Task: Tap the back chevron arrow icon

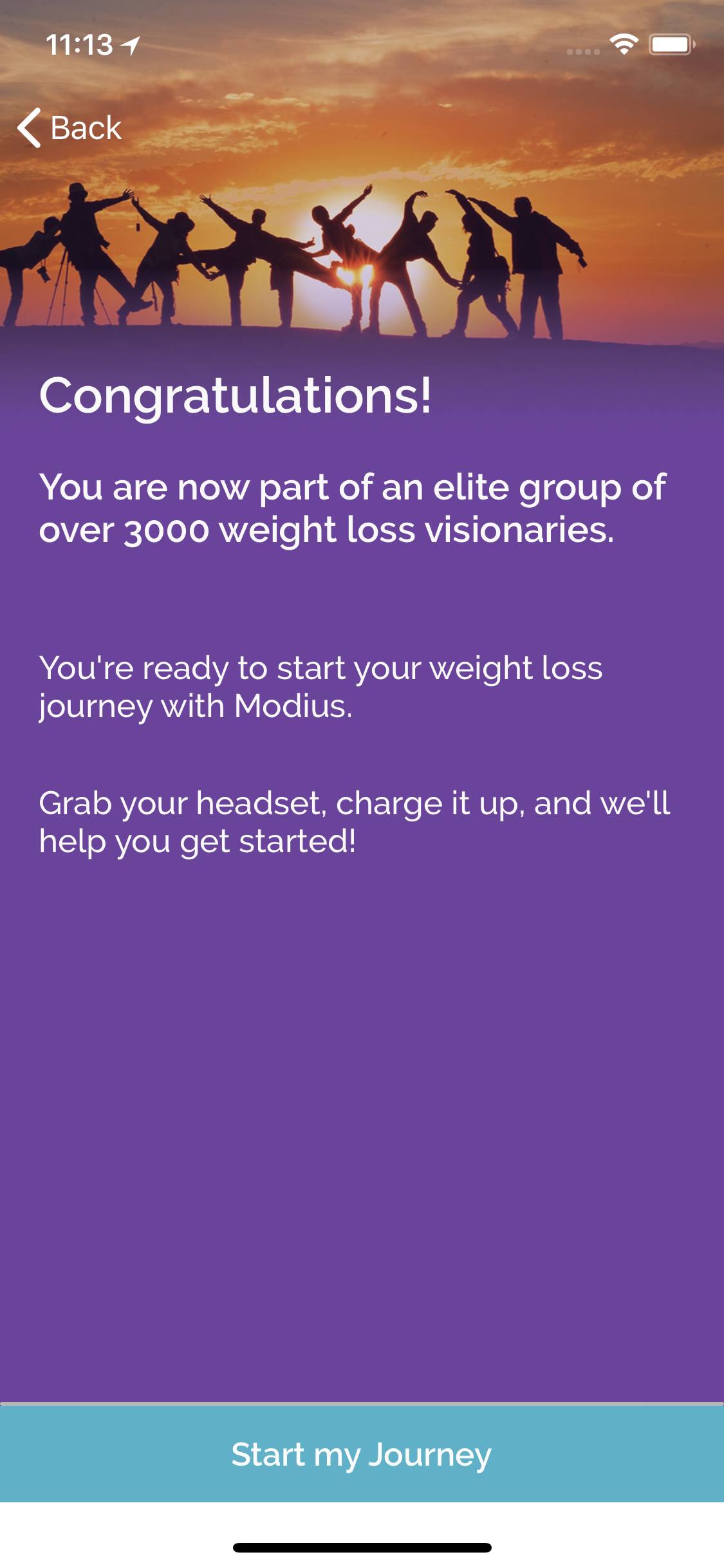Action: [29, 127]
